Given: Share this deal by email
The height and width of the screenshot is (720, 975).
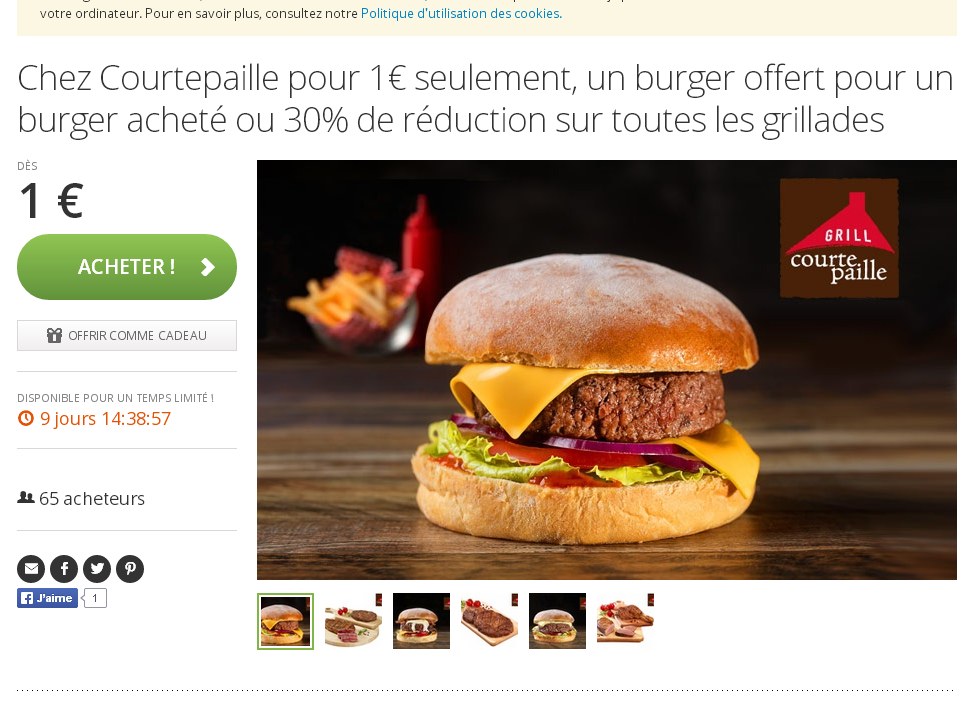Looking at the screenshot, I should (31, 569).
